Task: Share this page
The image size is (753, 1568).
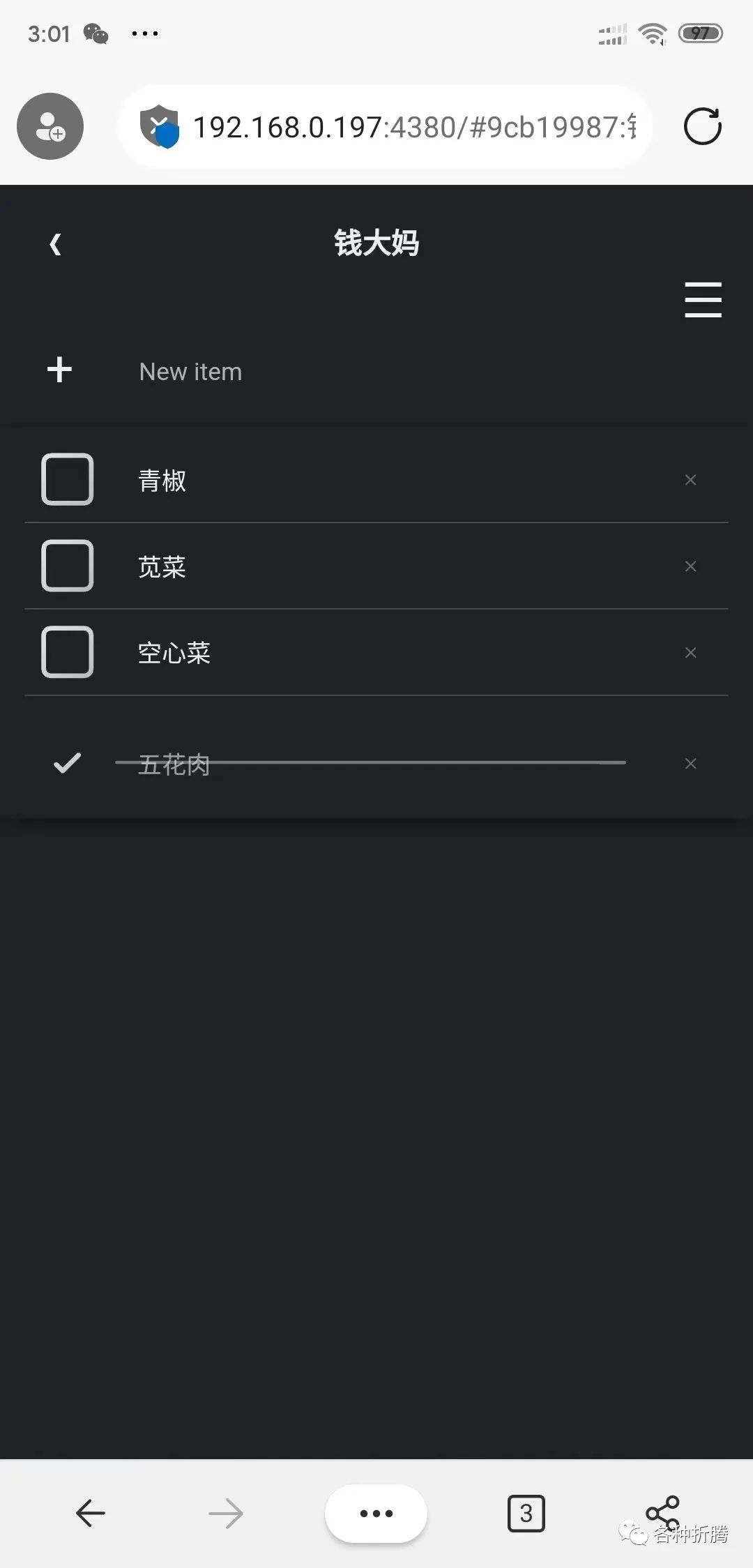Action: (662, 1512)
